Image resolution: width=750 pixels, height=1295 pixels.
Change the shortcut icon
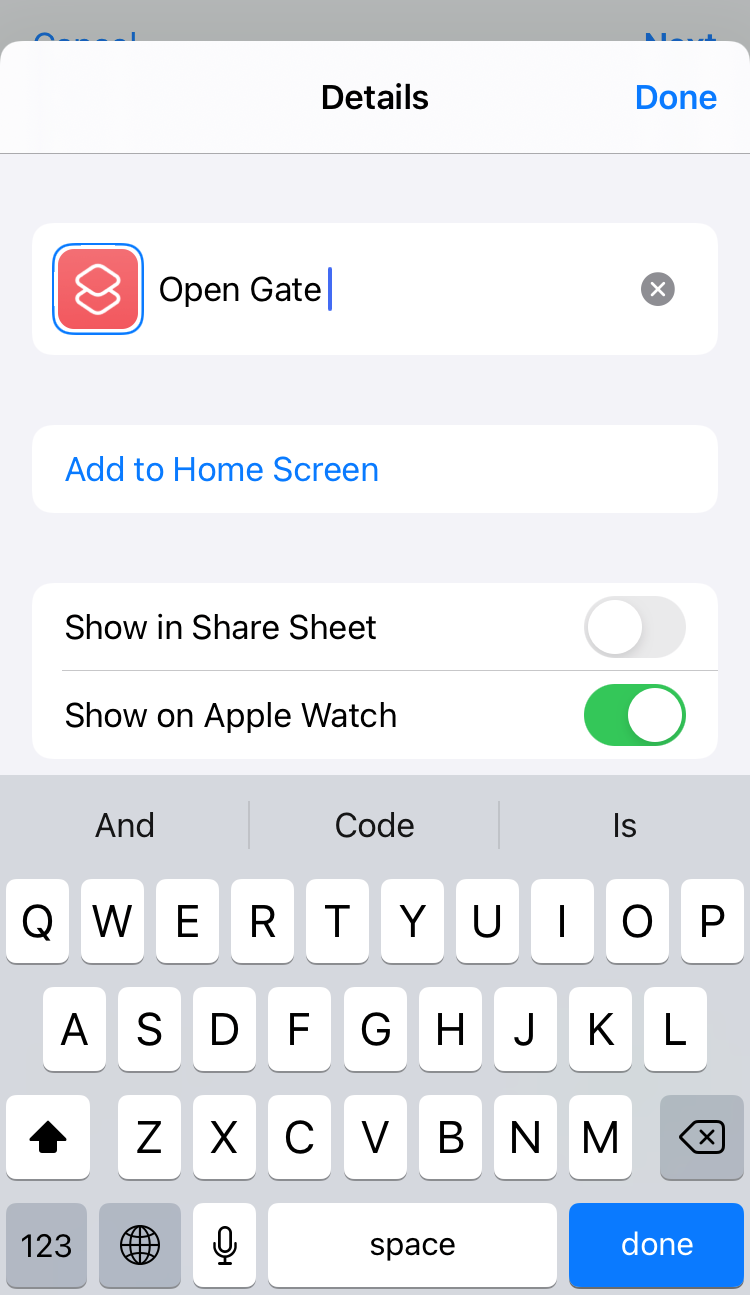(97, 289)
